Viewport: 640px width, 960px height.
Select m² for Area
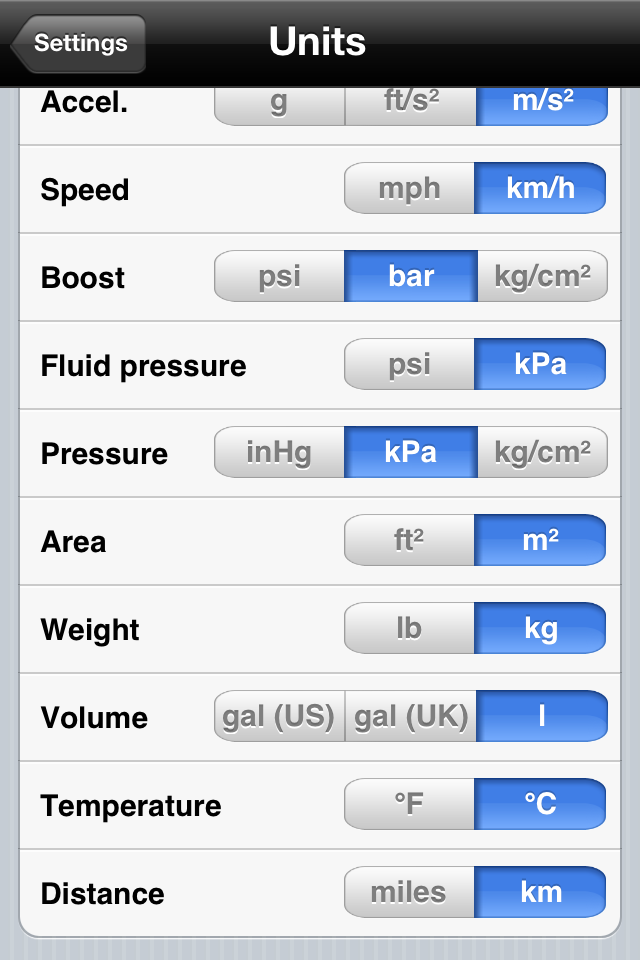tap(540, 541)
